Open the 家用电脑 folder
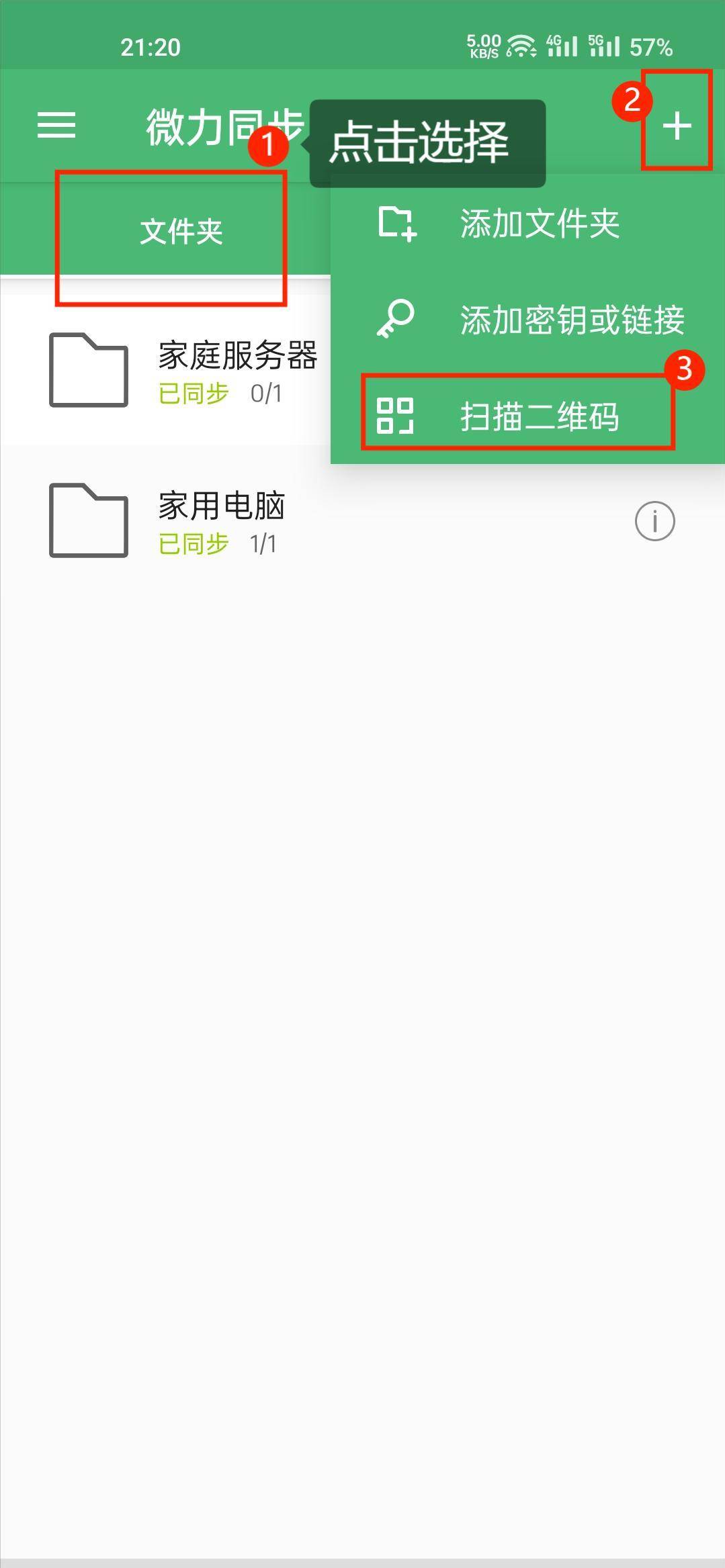725x1568 pixels. click(222, 521)
